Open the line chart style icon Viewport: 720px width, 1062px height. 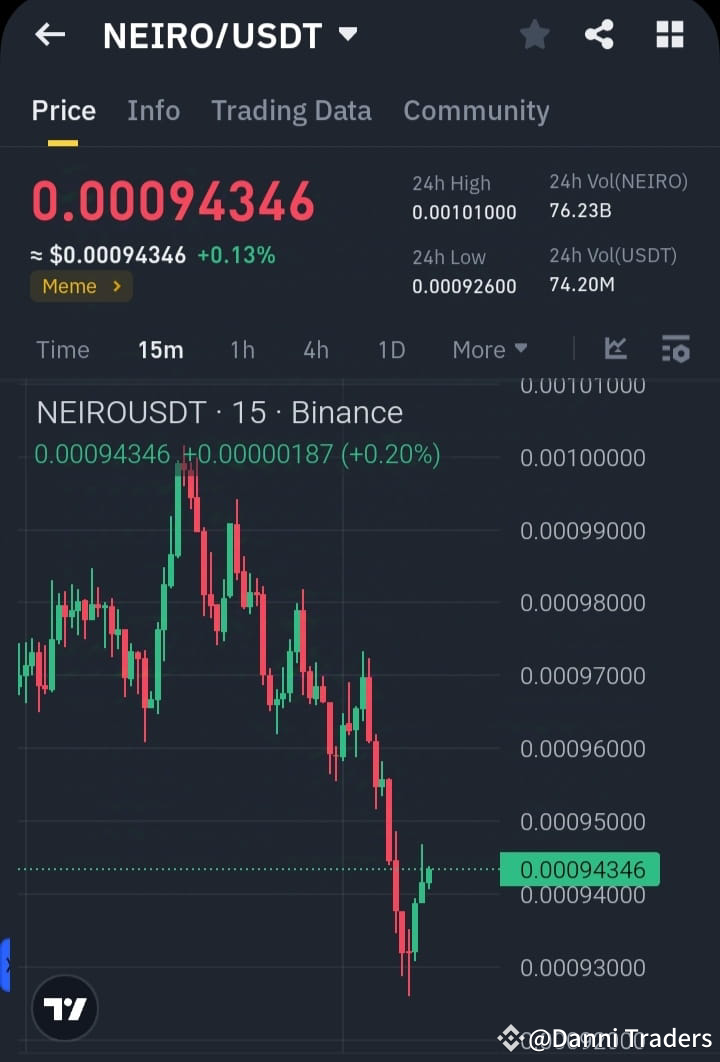pyautogui.click(x=615, y=349)
